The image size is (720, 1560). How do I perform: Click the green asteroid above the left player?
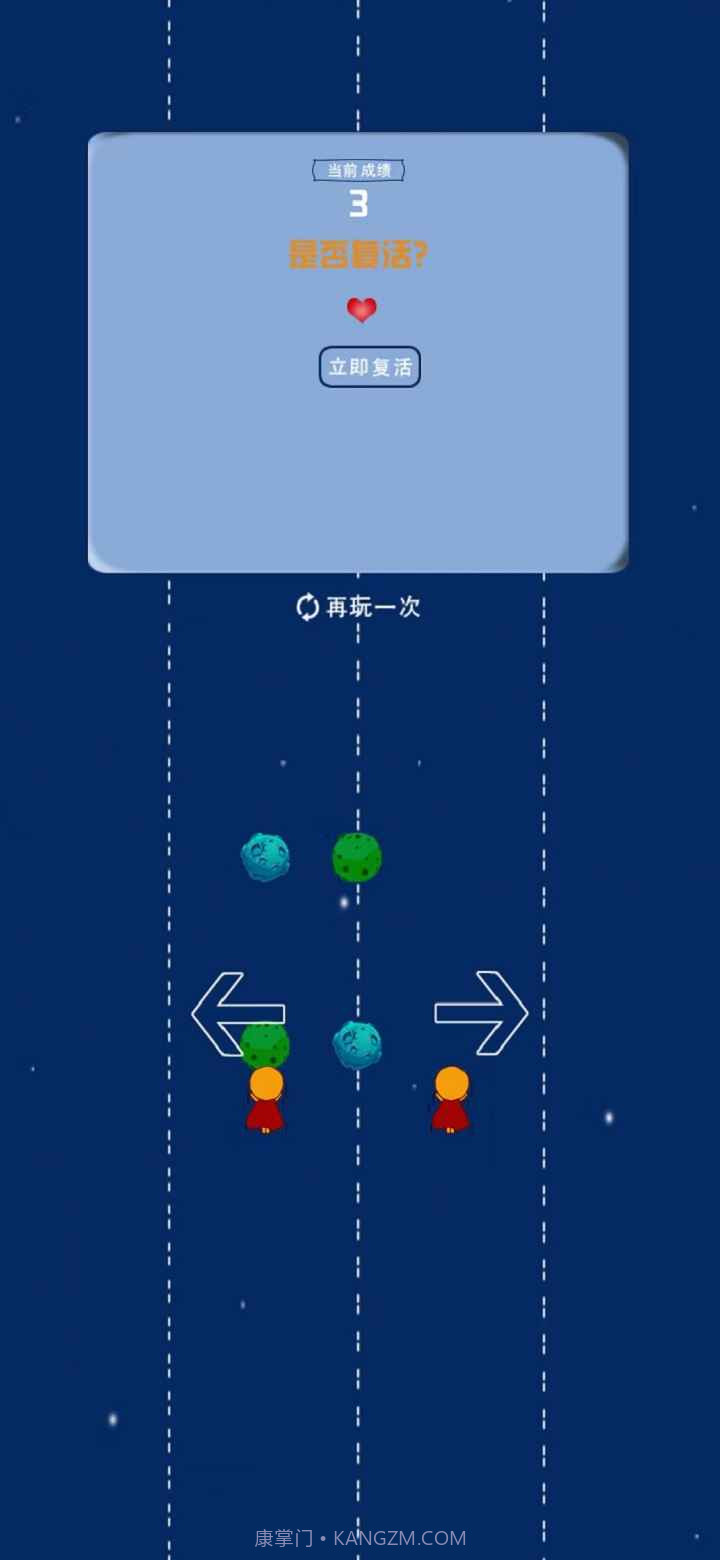[265, 1042]
